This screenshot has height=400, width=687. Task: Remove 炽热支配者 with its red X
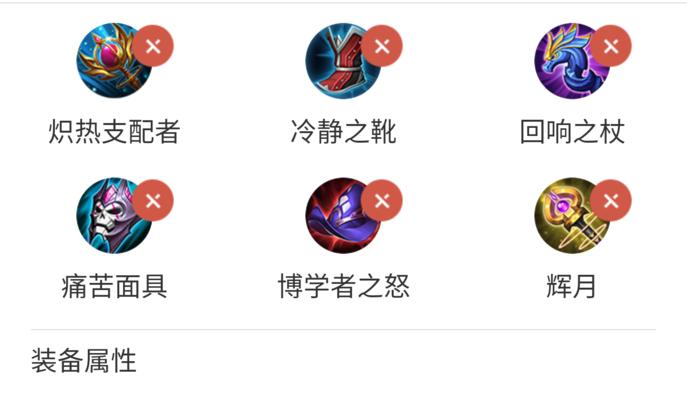153,46
